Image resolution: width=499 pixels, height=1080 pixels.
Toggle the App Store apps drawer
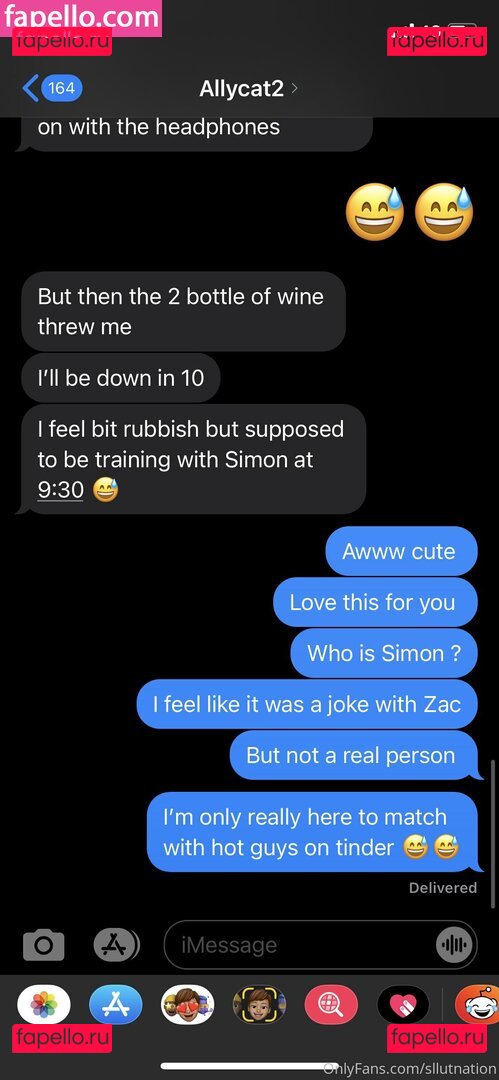[x=115, y=945]
